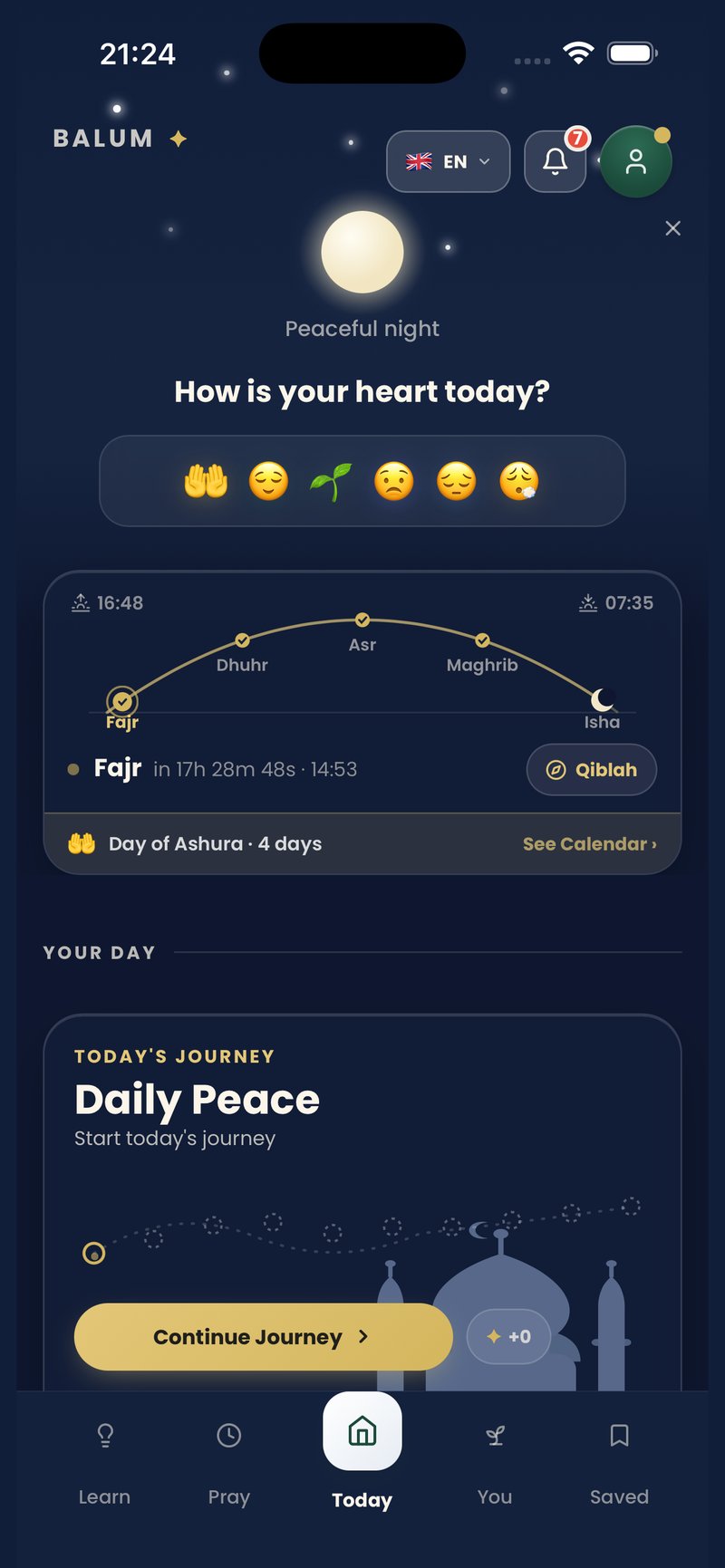Pick the seedling mood emoji
The width and height of the screenshot is (725, 1568).
click(x=331, y=481)
